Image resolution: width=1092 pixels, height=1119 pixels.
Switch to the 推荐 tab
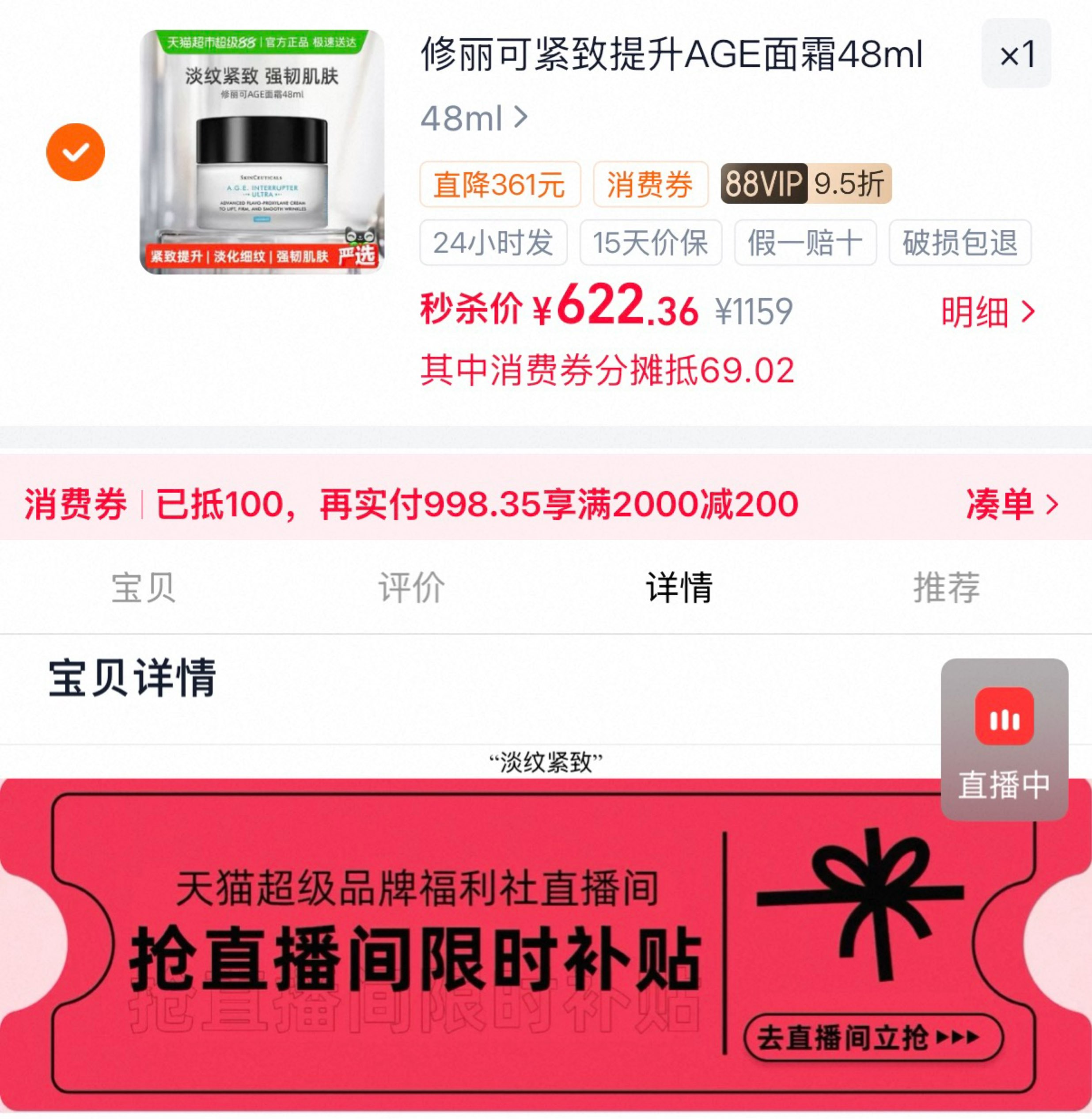[946, 587]
